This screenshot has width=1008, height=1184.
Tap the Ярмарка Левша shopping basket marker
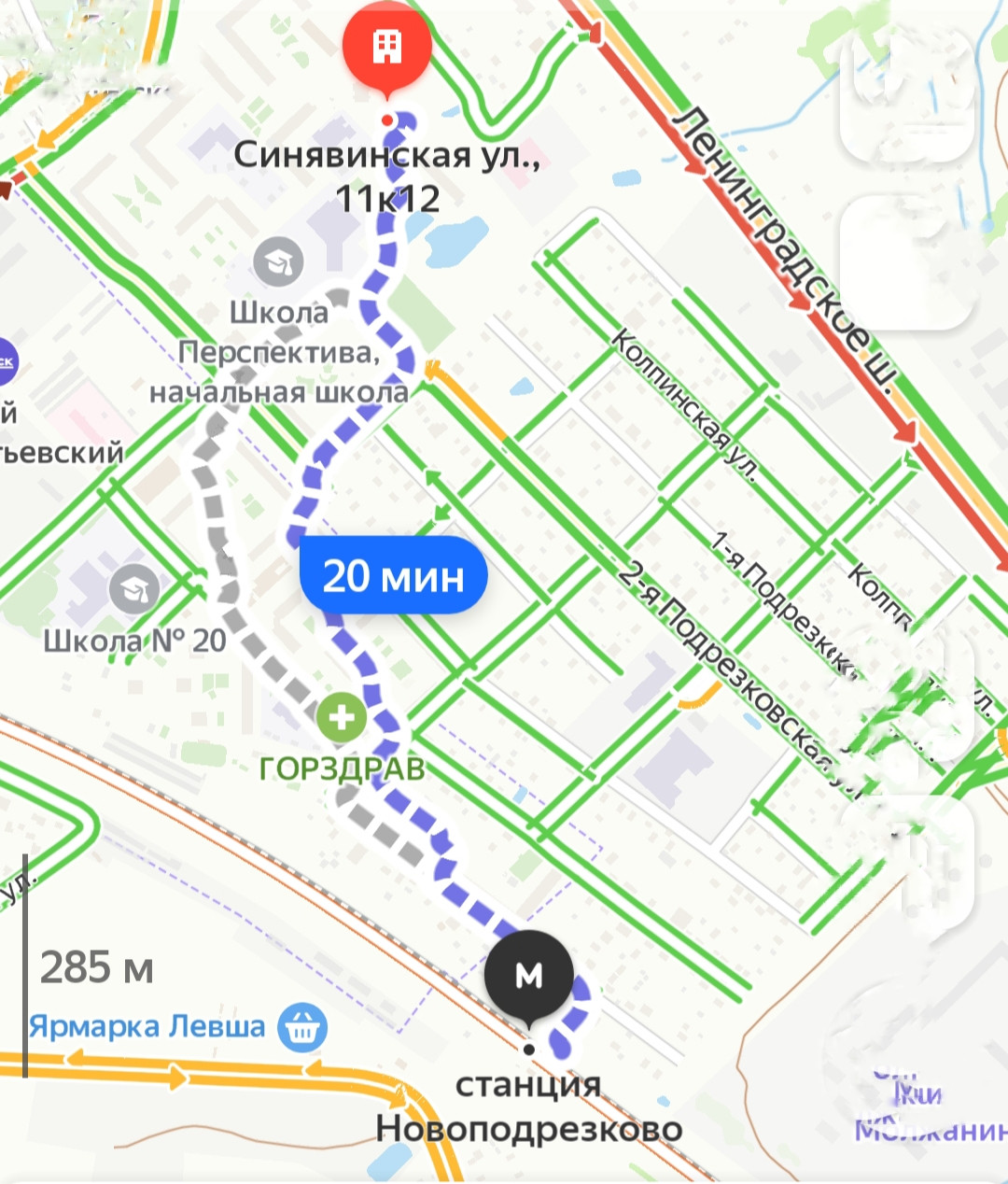[x=302, y=1025]
